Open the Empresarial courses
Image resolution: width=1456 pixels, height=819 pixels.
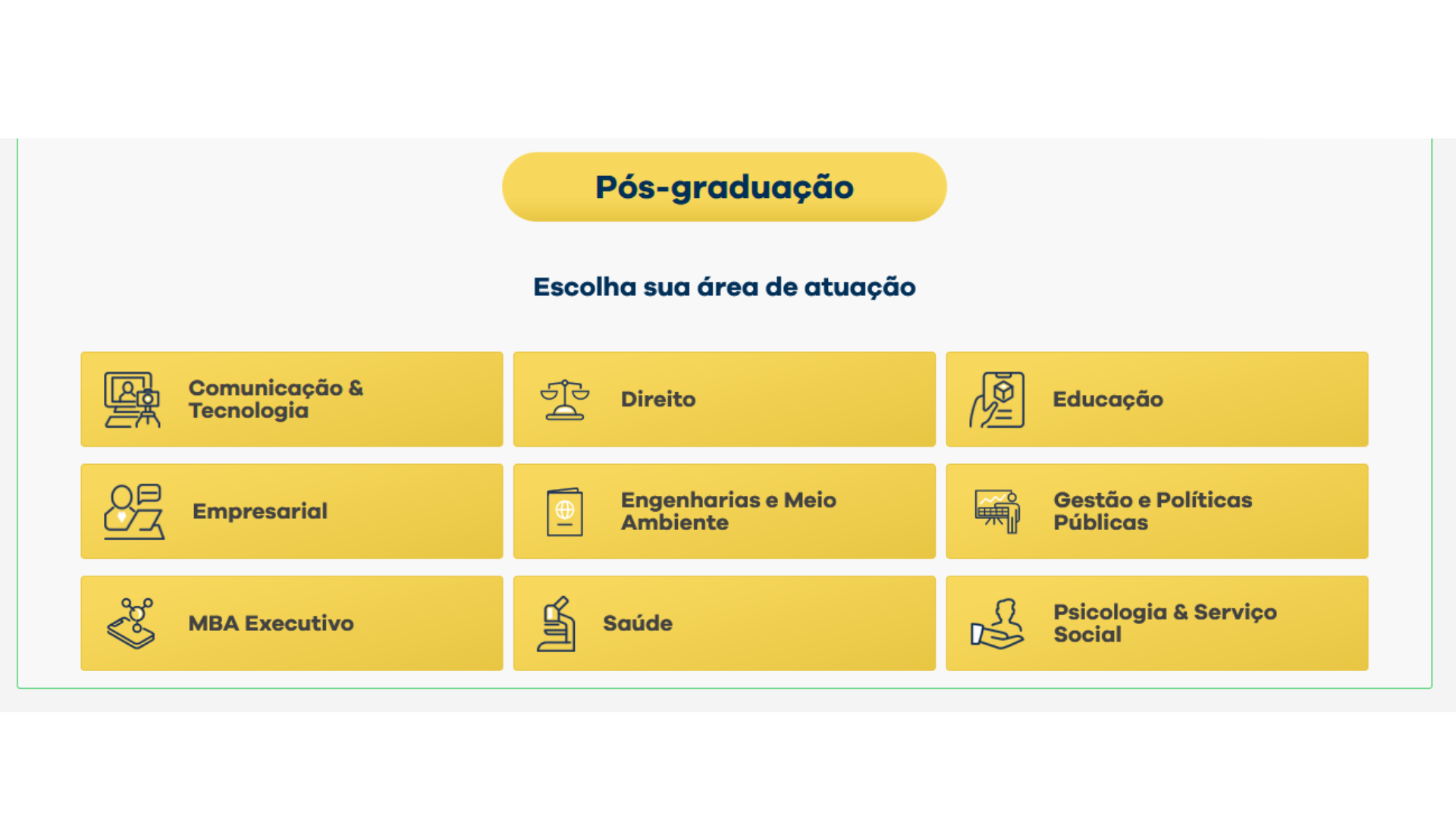[x=291, y=511]
